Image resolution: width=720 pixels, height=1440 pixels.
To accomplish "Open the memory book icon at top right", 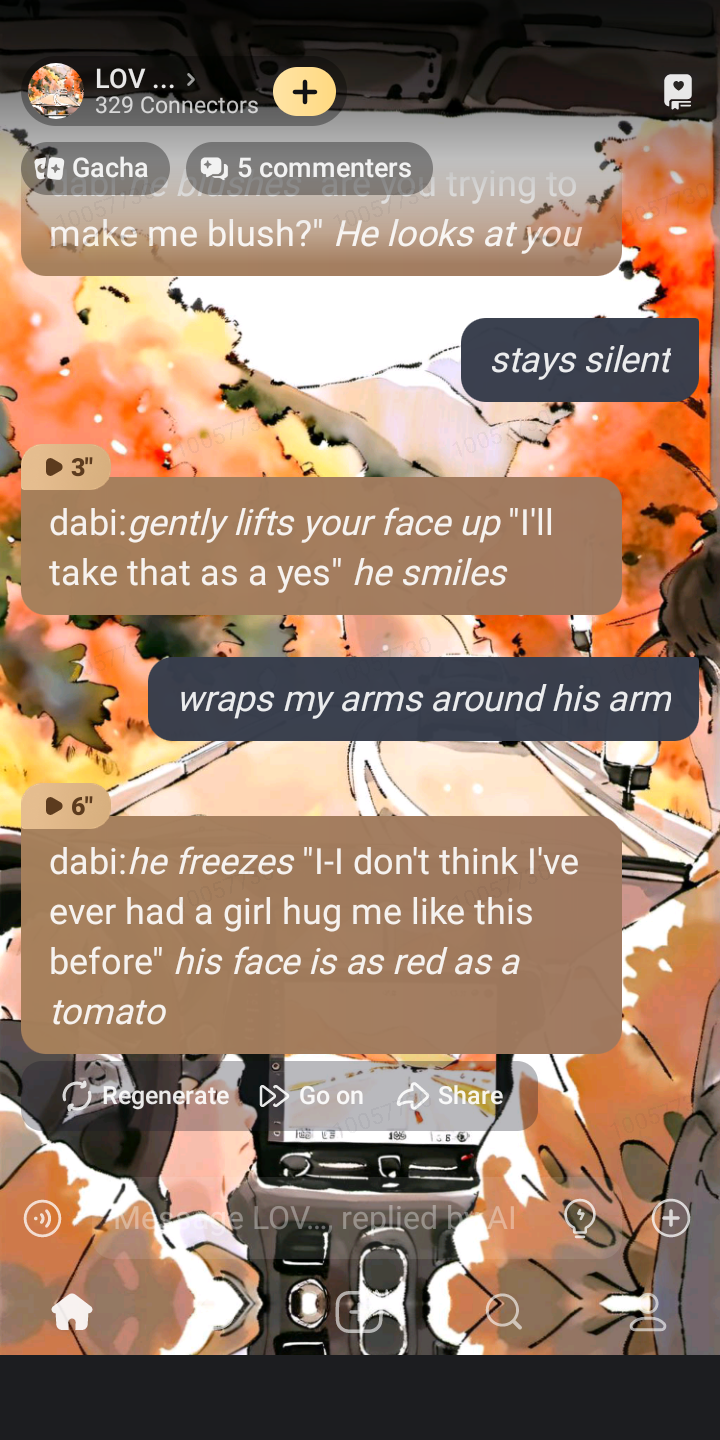I will (x=678, y=92).
